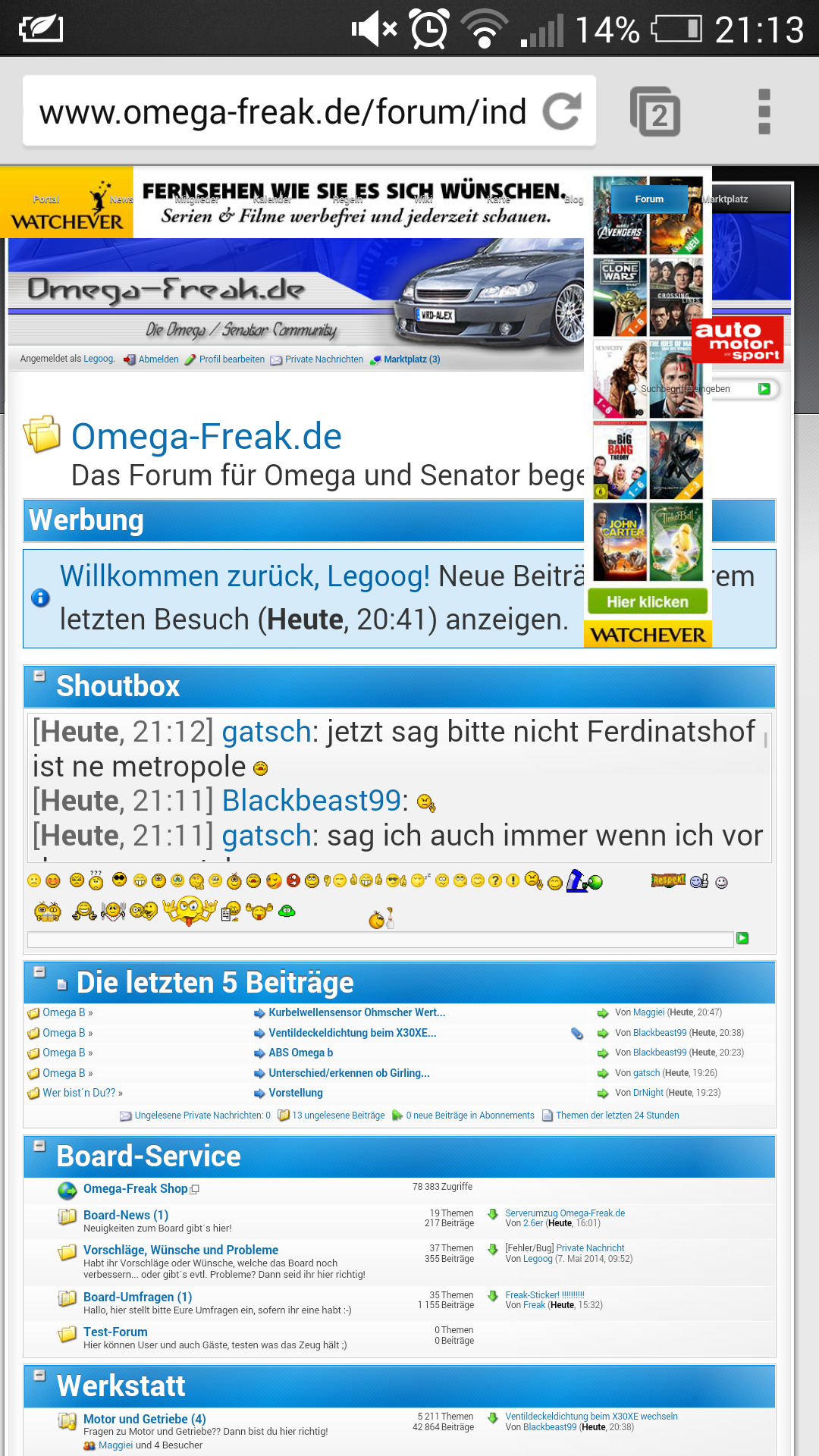This screenshot has width=819, height=1456.
Task: Reload the page in the browser
Action: pos(562,111)
